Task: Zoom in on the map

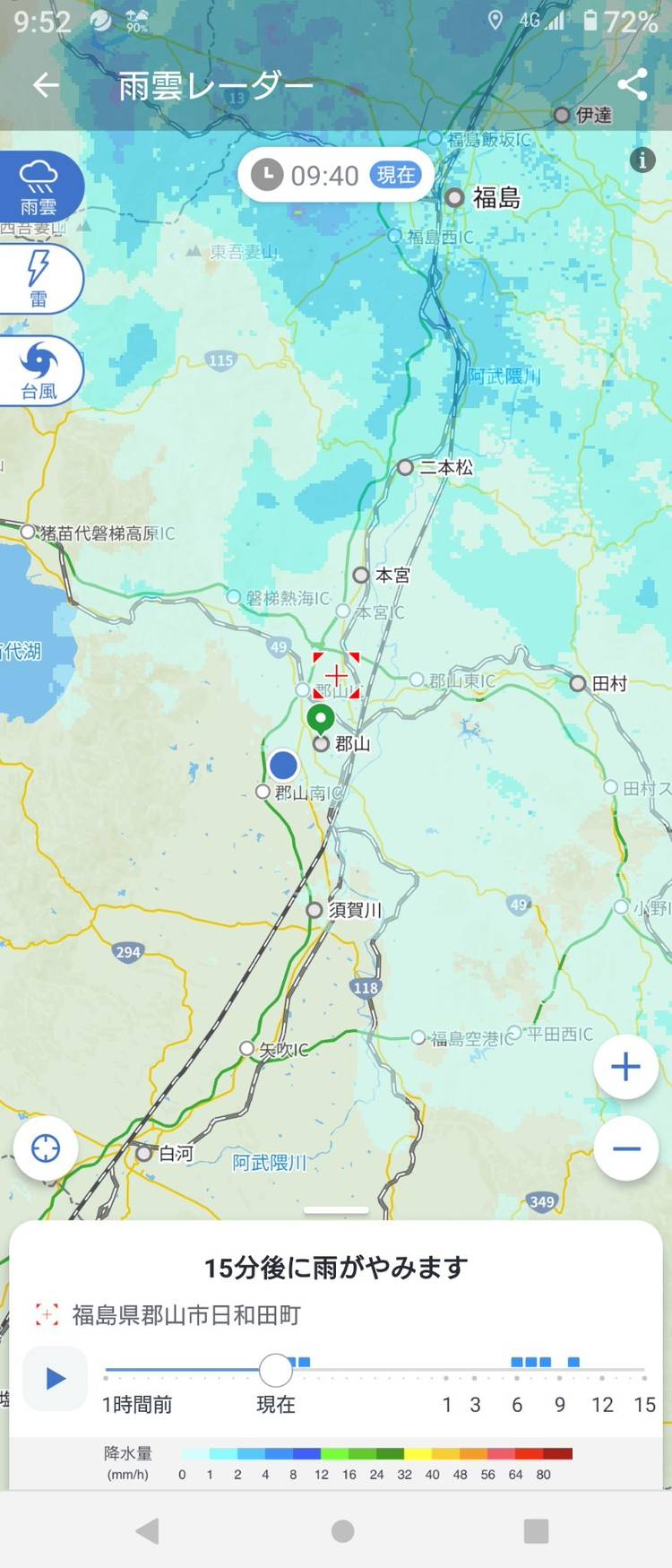Action: (x=625, y=1067)
